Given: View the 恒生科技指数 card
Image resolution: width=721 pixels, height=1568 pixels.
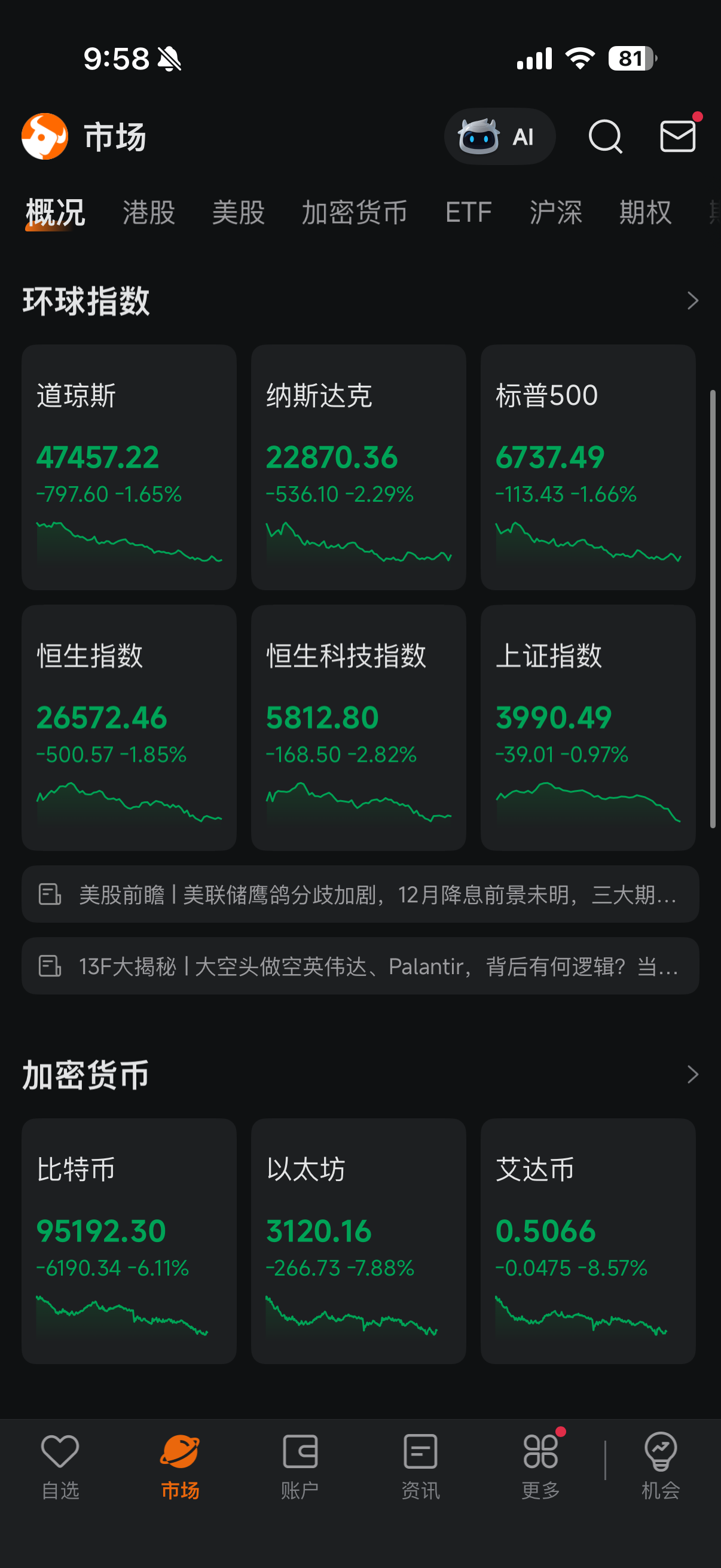Looking at the screenshot, I should (358, 727).
